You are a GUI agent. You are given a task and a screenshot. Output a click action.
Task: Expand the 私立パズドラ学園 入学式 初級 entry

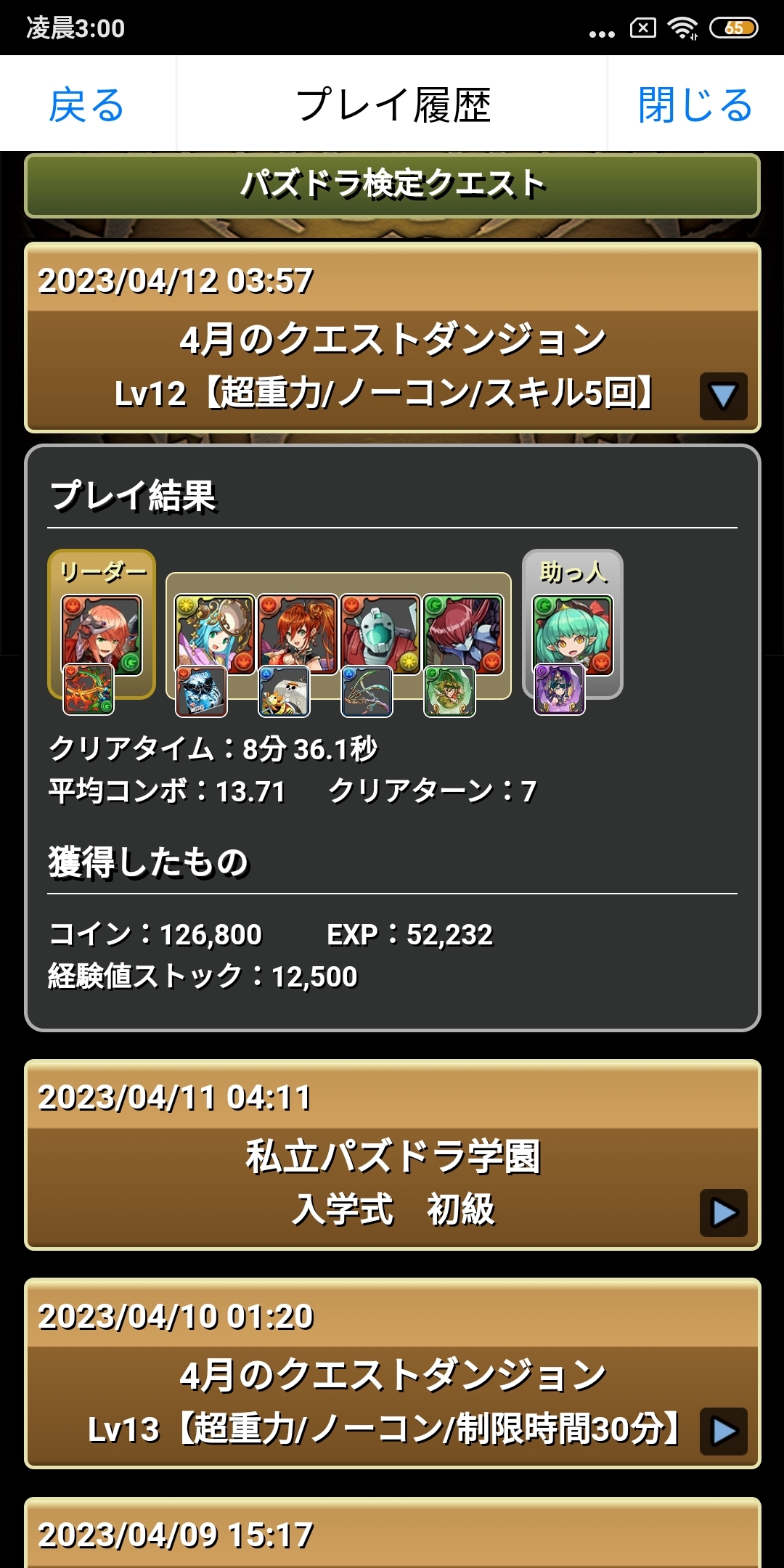(723, 1212)
